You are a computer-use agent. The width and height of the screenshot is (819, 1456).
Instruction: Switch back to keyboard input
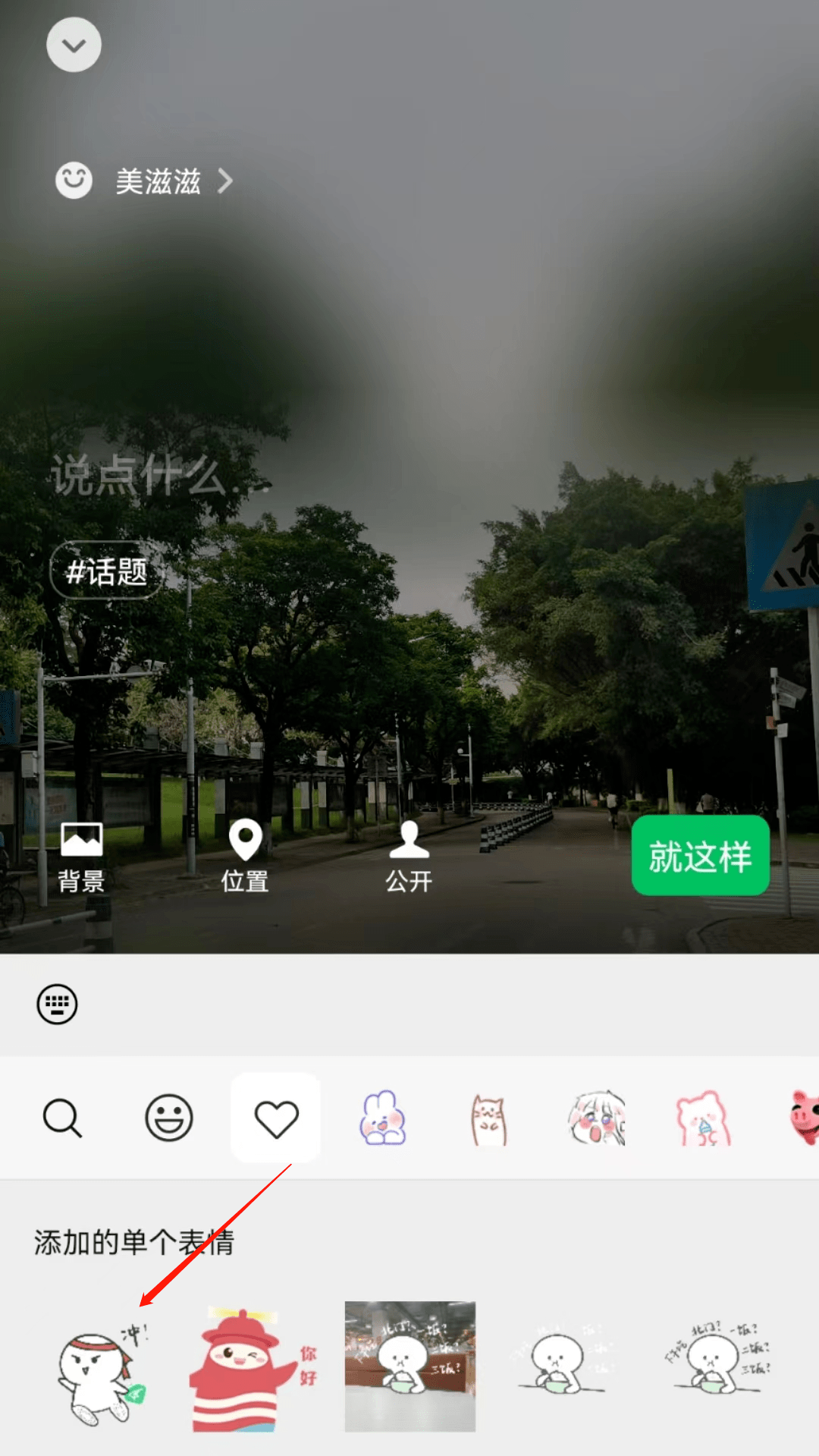click(x=57, y=1003)
